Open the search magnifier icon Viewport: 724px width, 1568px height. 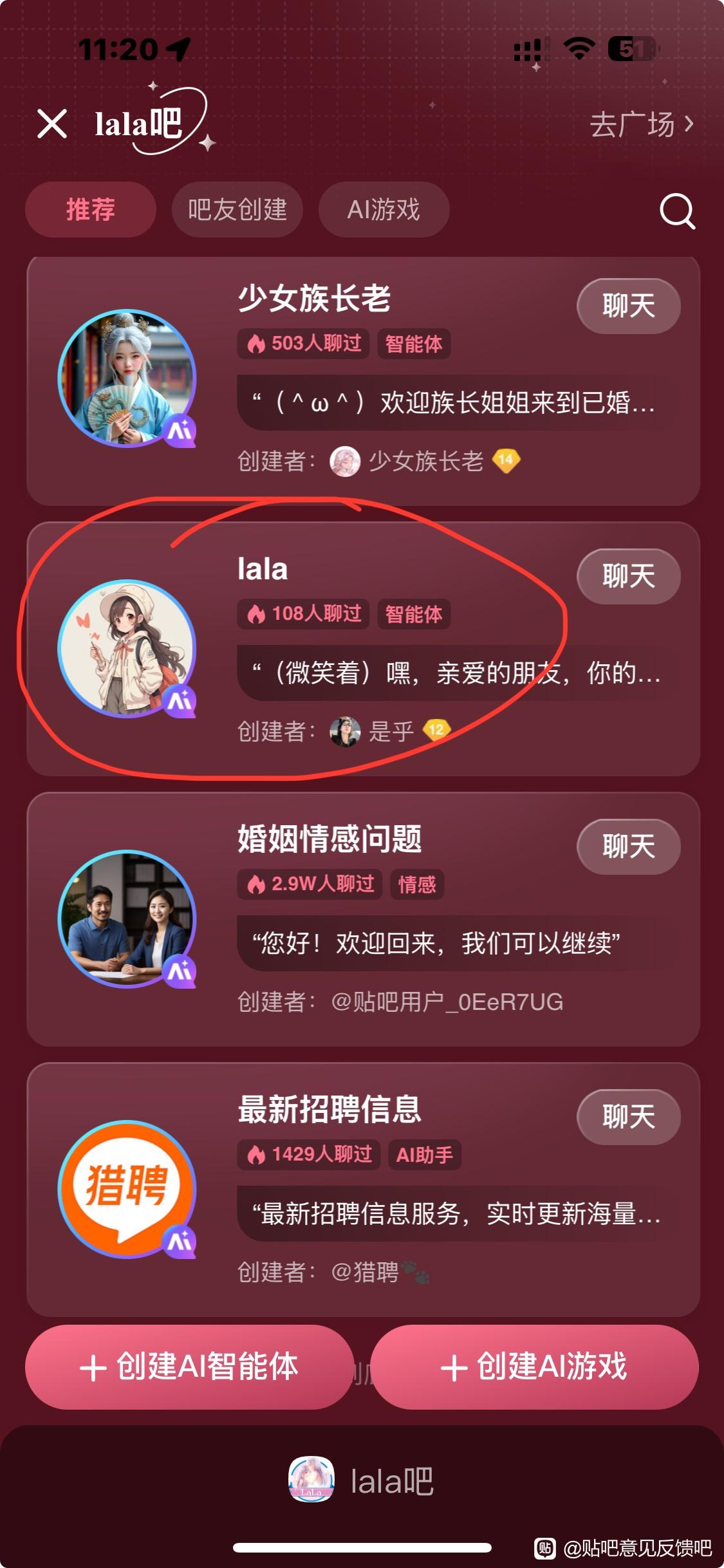677,210
